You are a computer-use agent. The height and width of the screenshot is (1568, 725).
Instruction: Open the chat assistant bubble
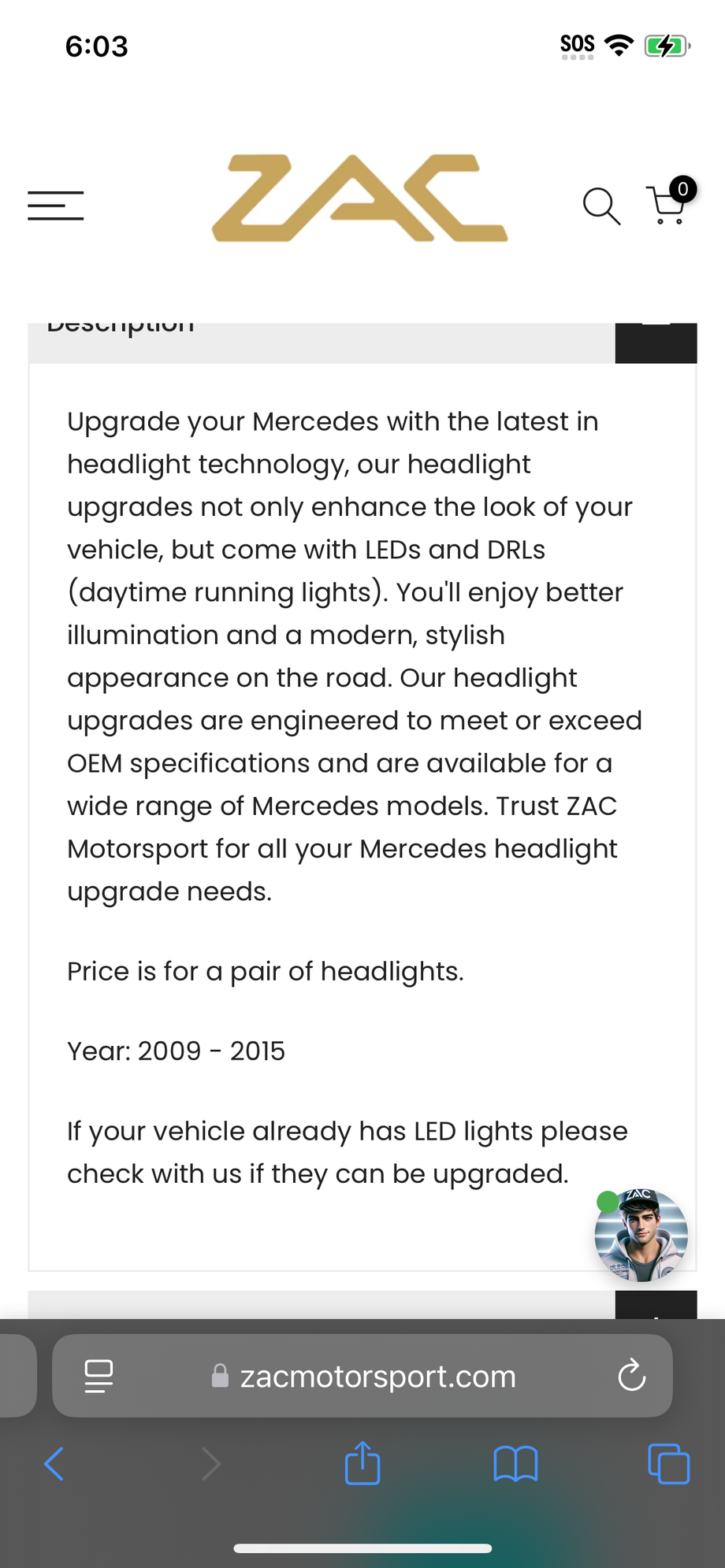coord(641,1235)
